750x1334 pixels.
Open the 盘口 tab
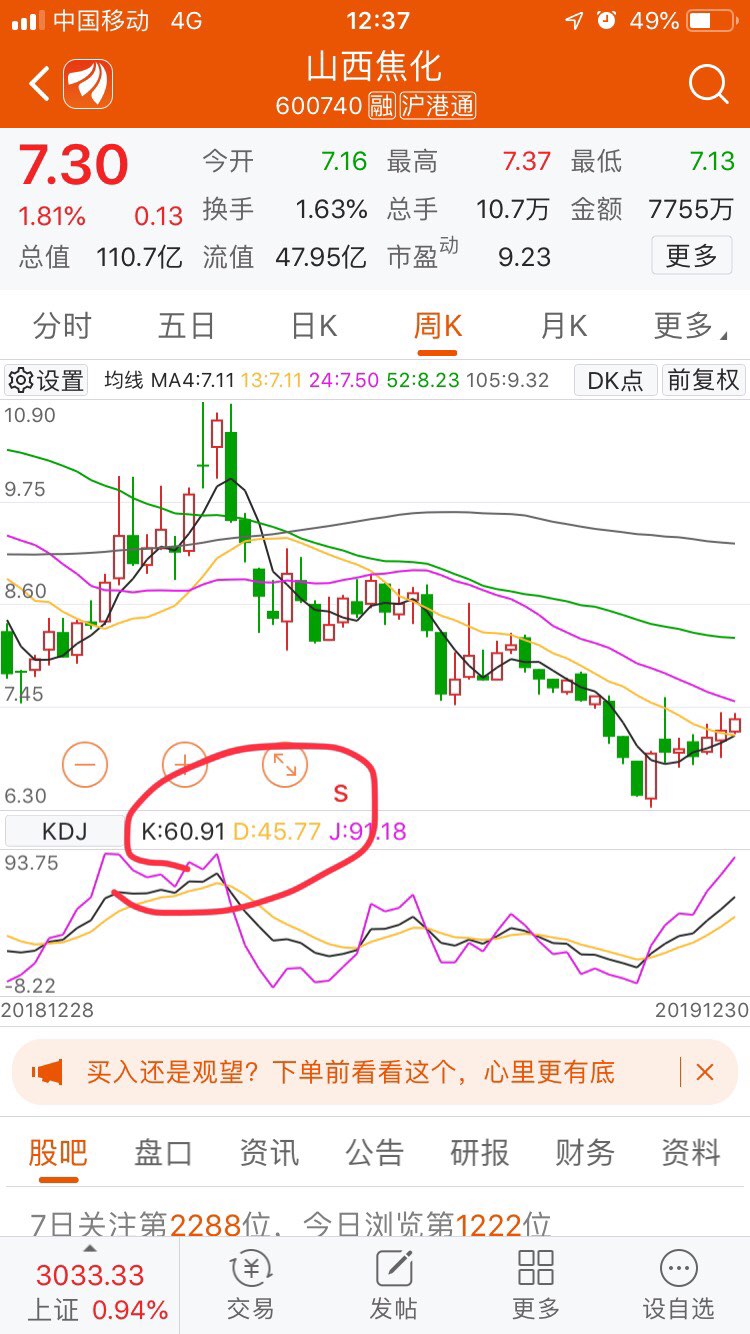[163, 1152]
